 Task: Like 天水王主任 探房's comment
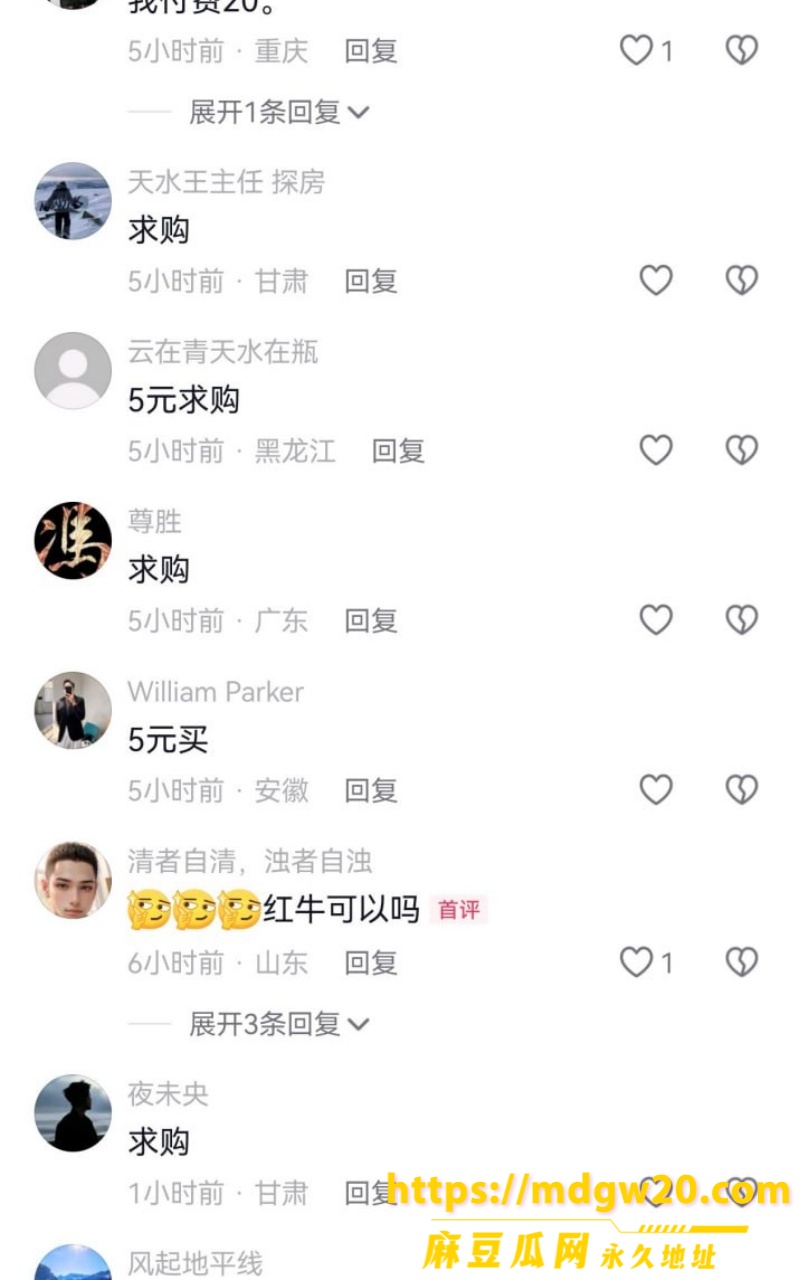pos(656,280)
